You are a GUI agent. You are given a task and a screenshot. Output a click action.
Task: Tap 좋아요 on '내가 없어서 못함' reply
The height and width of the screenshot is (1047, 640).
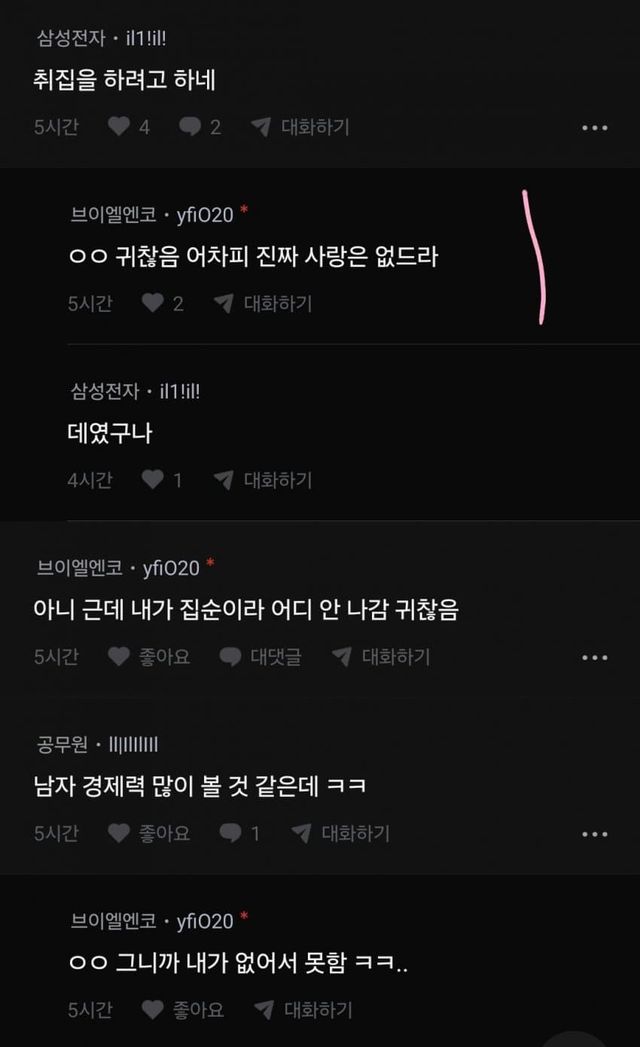[183, 1010]
